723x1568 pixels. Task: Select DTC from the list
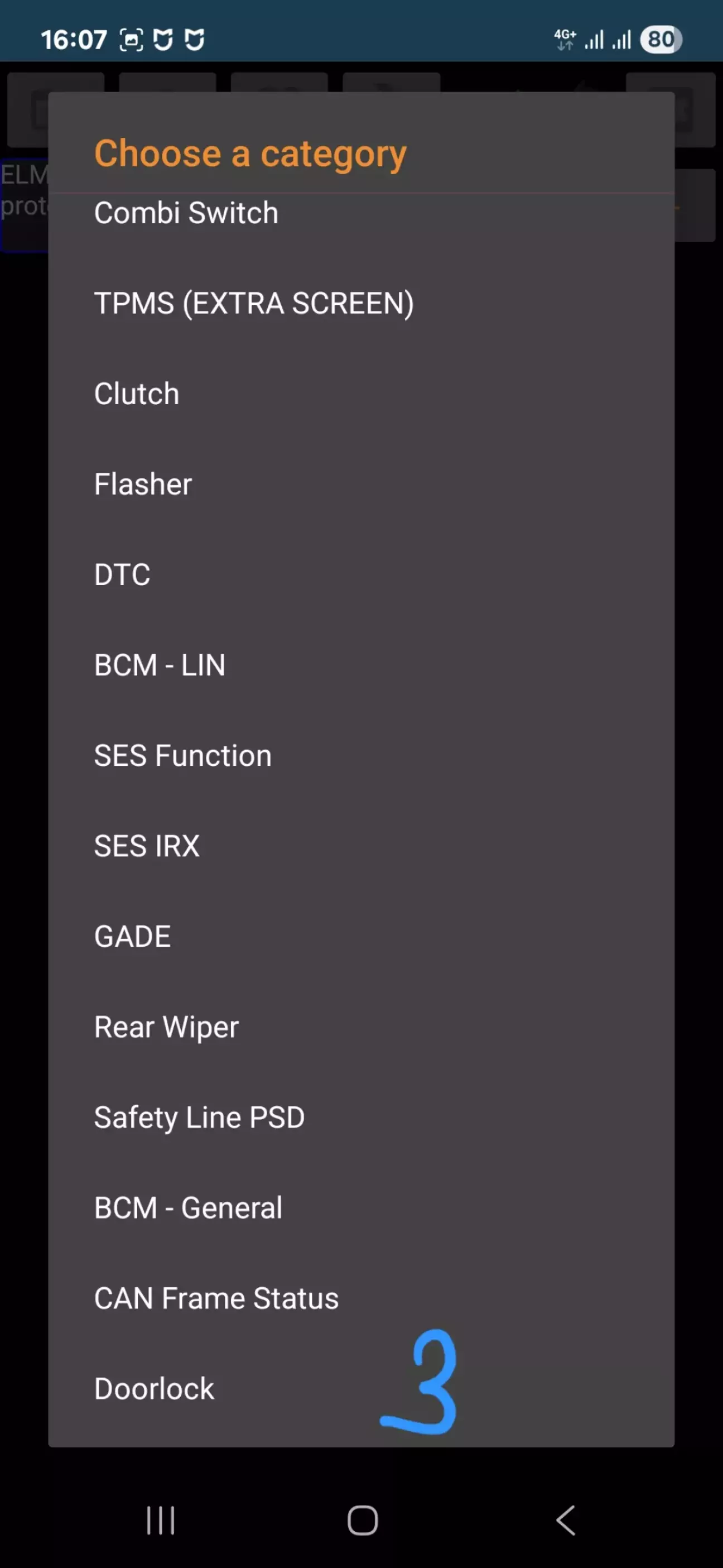click(x=361, y=574)
